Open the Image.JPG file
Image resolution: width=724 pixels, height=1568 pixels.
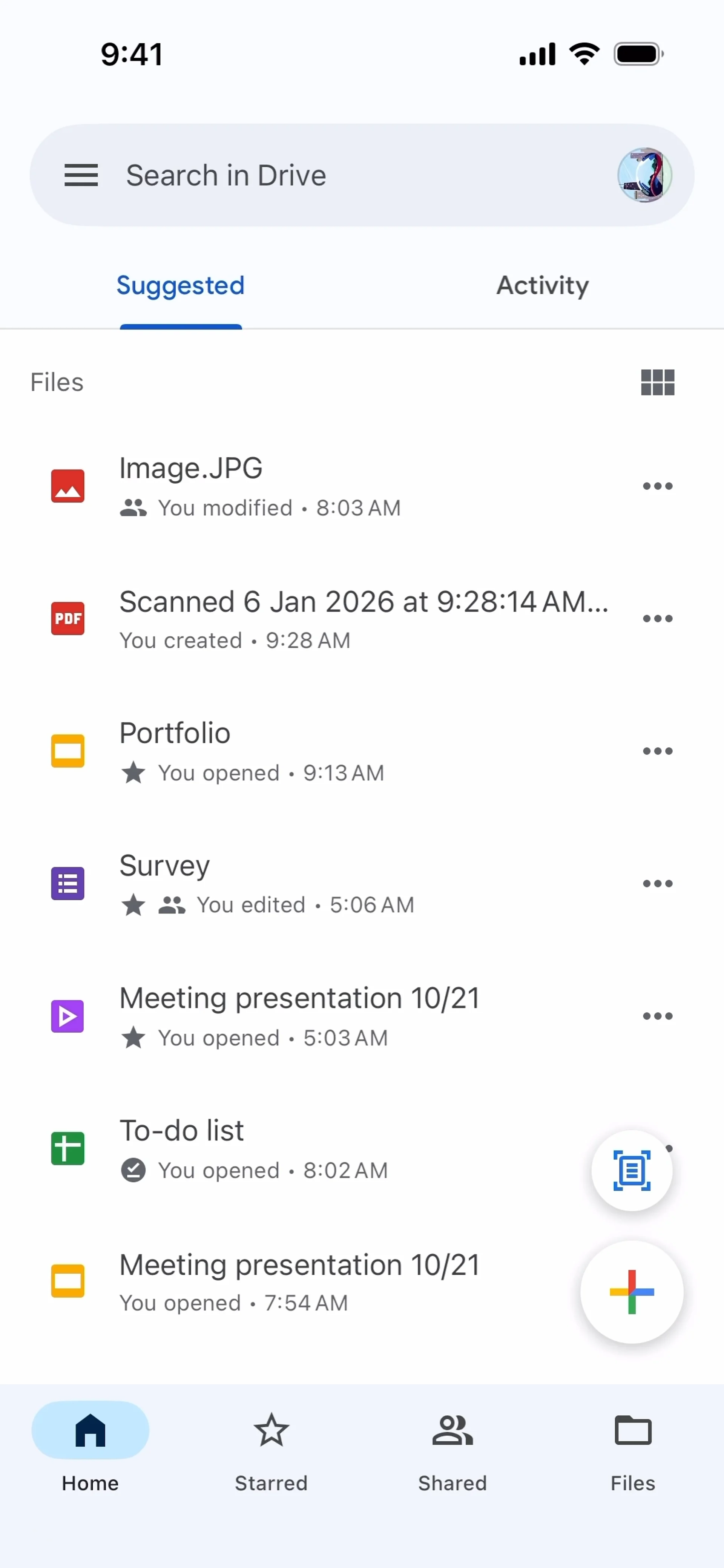click(304, 486)
